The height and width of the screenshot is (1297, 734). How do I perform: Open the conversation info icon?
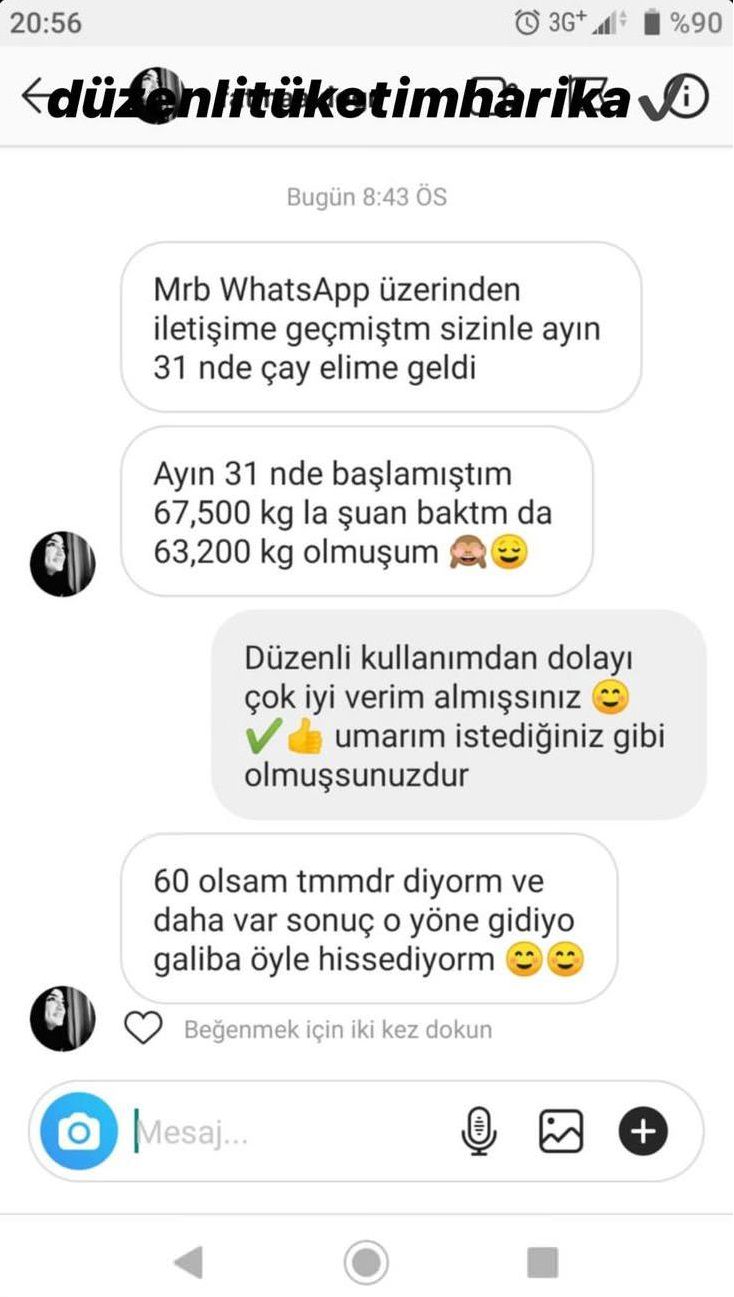click(x=686, y=97)
